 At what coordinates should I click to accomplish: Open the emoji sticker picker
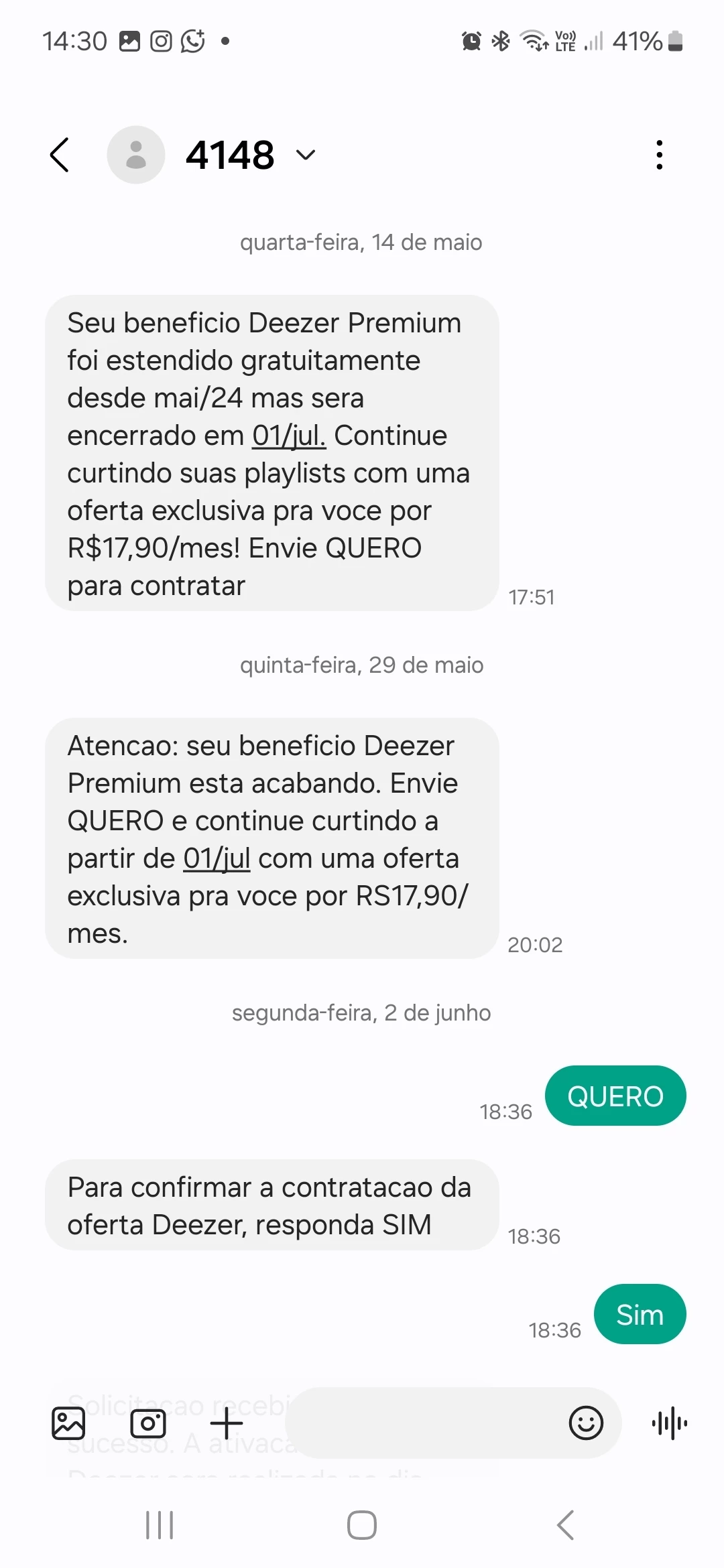pyautogui.click(x=586, y=1423)
